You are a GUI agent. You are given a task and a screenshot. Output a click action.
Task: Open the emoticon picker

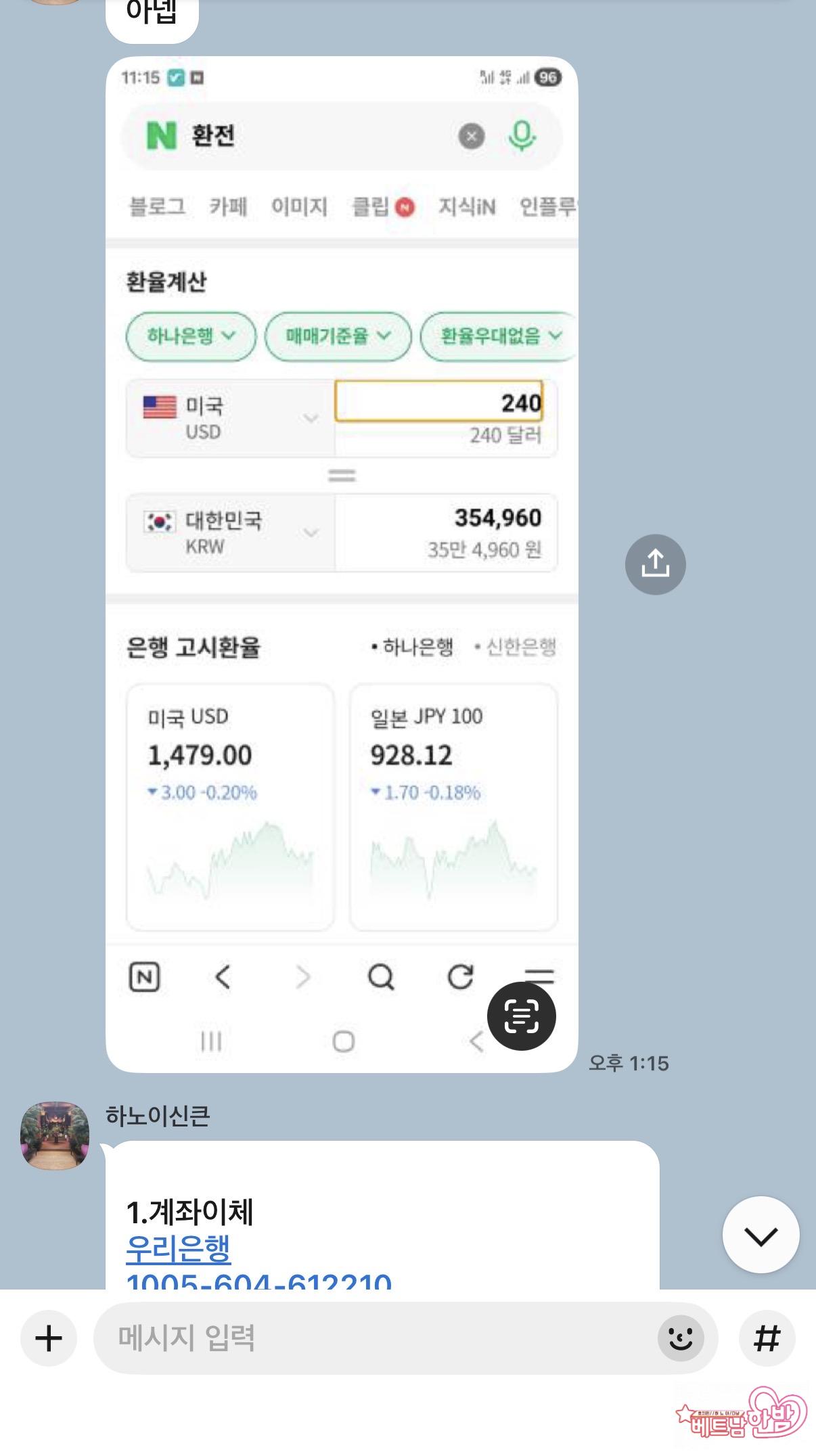click(x=681, y=1338)
